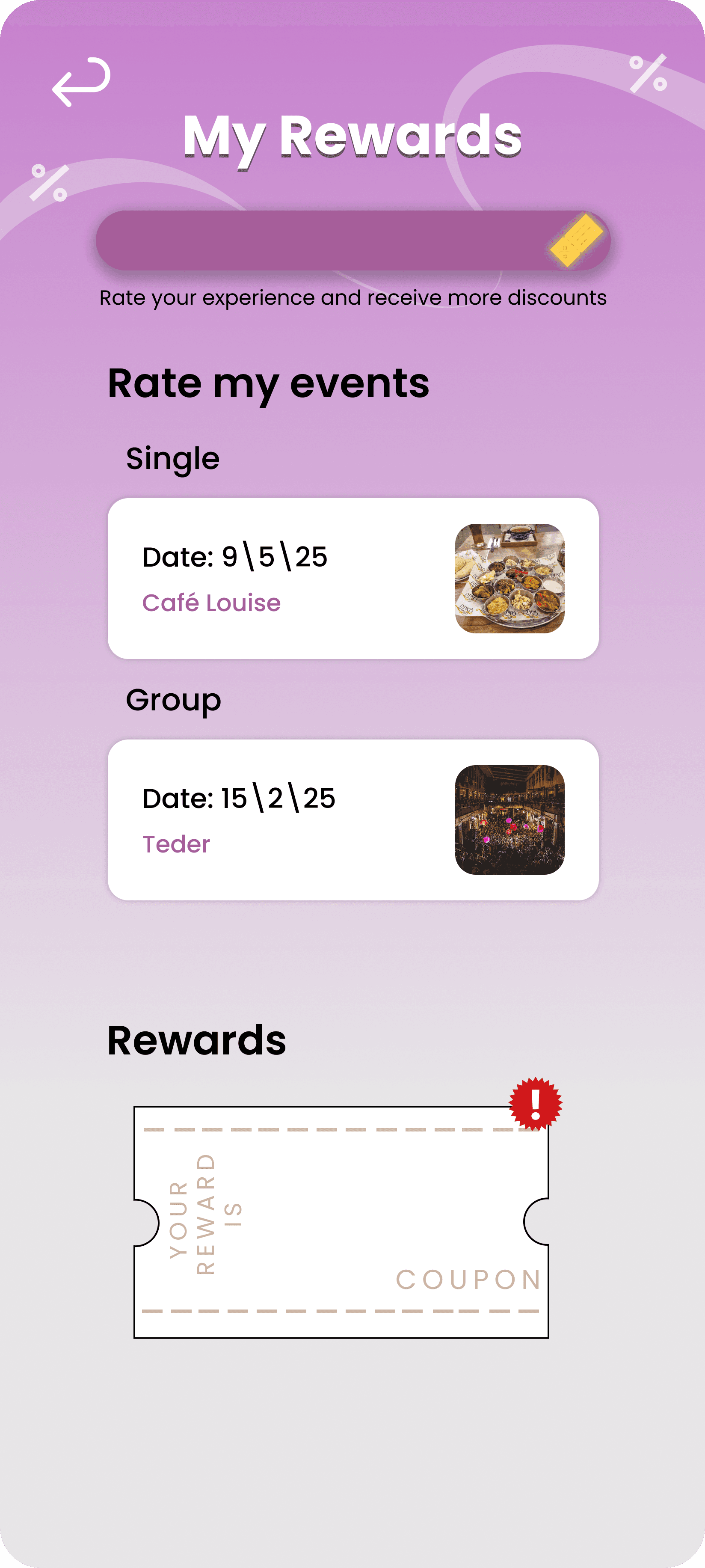The height and width of the screenshot is (1568, 705).
Task: Open the reward coupon ticket
Action: coord(341,1221)
